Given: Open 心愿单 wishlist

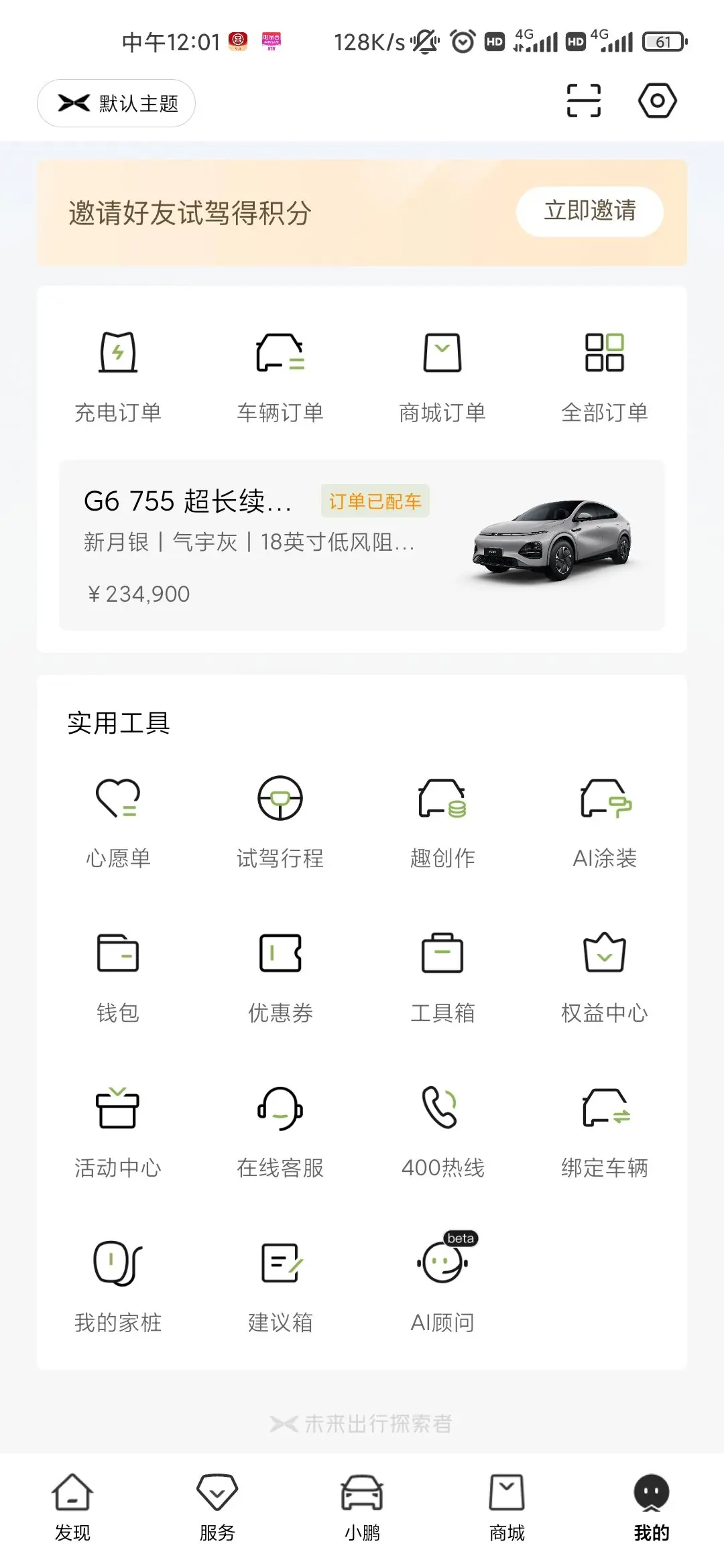Looking at the screenshot, I should tap(118, 822).
